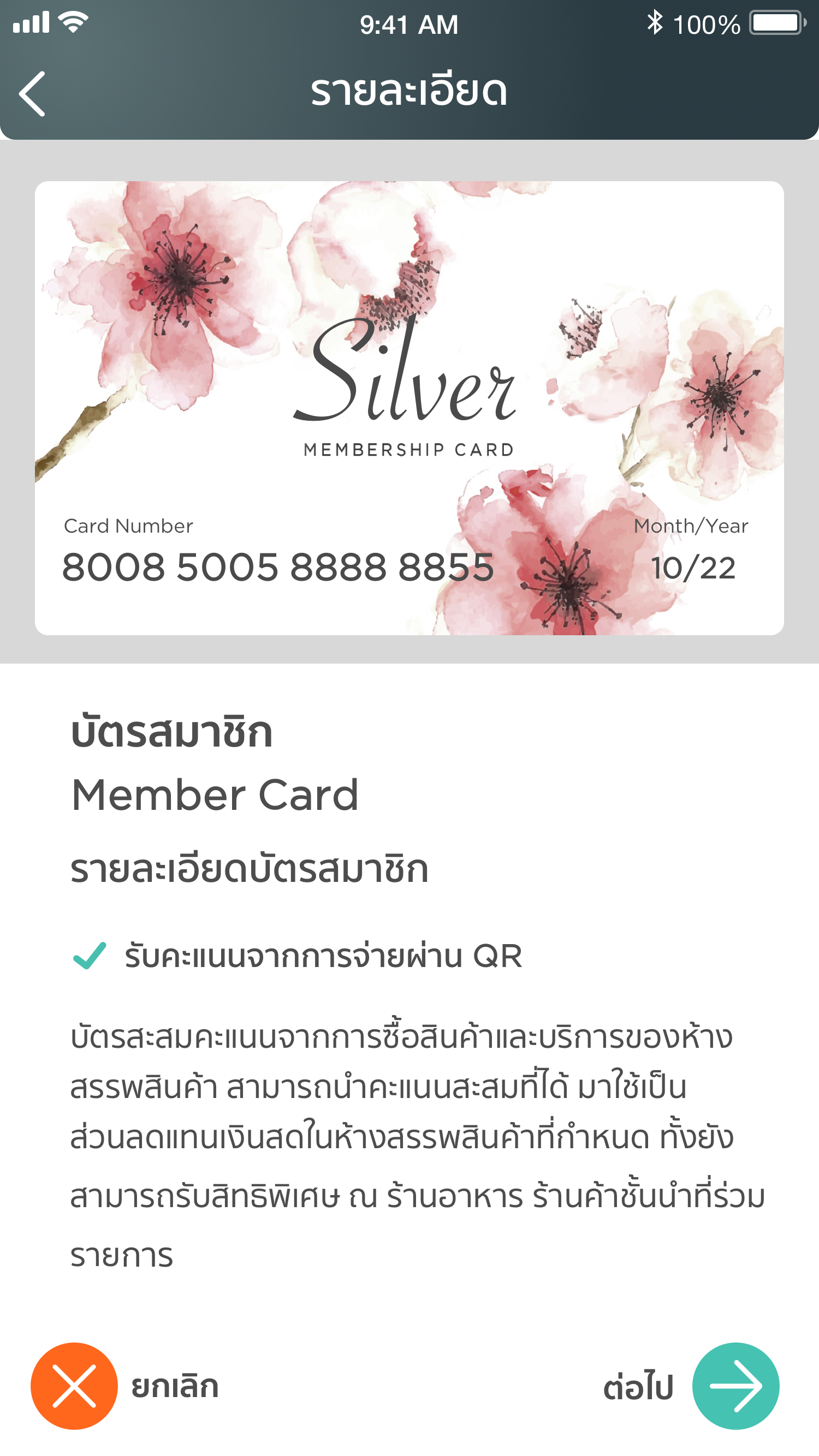Open the Silver membership card image
This screenshot has height=1456, width=819.
click(x=409, y=408)
